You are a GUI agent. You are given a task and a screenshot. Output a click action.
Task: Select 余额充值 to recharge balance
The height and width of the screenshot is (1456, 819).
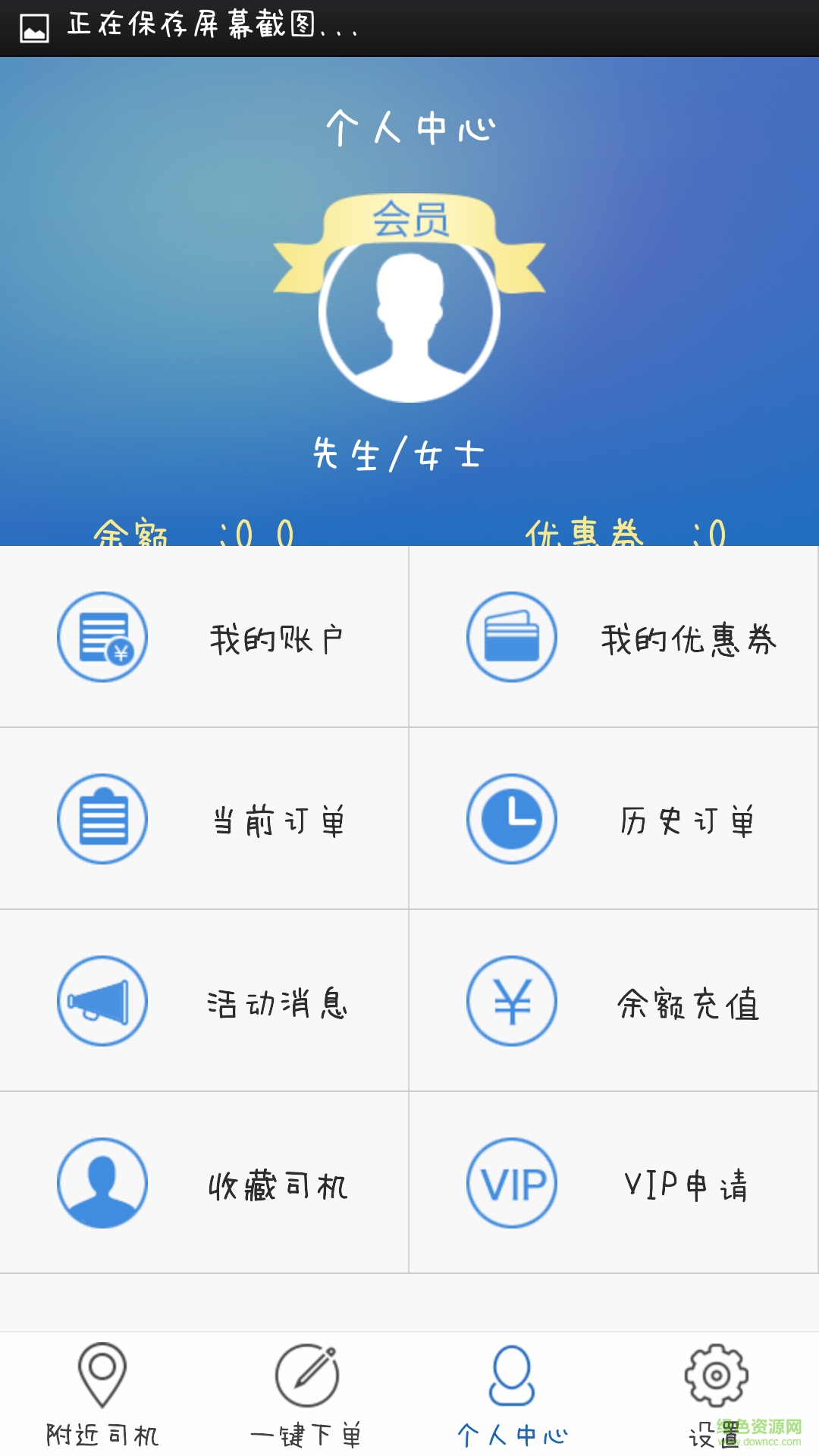click(x=613, y=1001)
